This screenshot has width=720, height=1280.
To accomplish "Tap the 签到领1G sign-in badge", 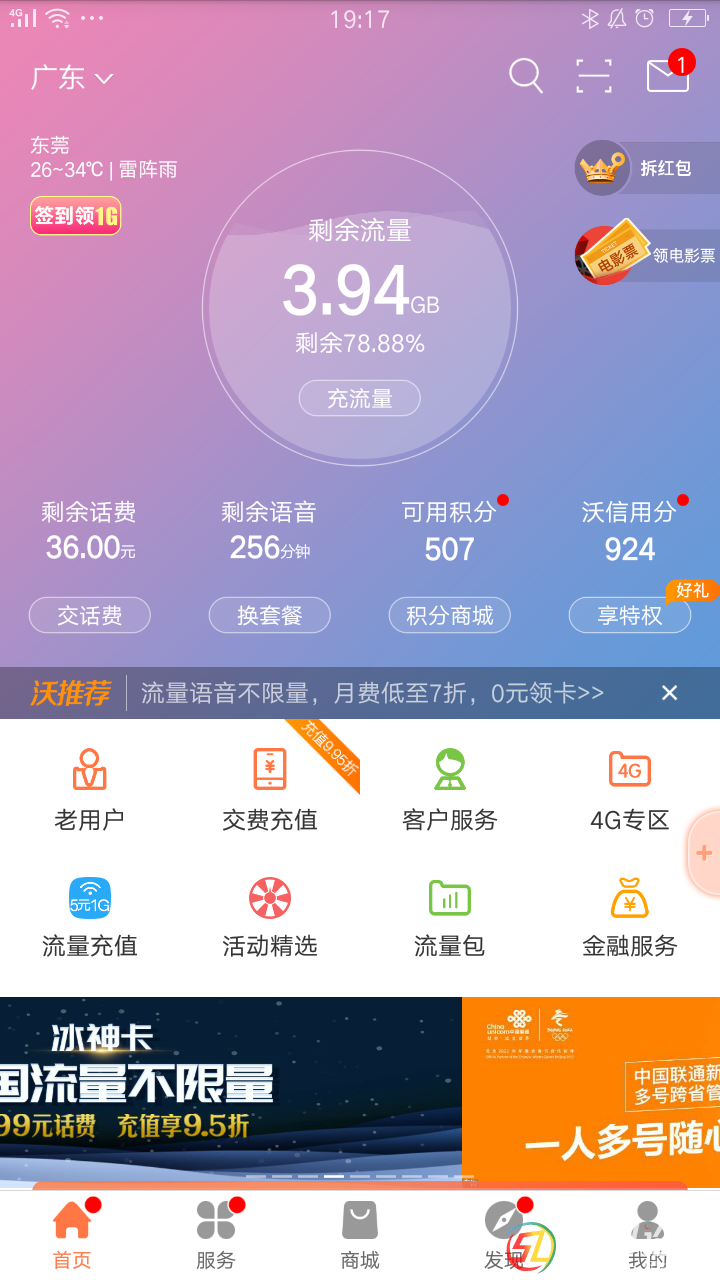I will pos(76,215).
